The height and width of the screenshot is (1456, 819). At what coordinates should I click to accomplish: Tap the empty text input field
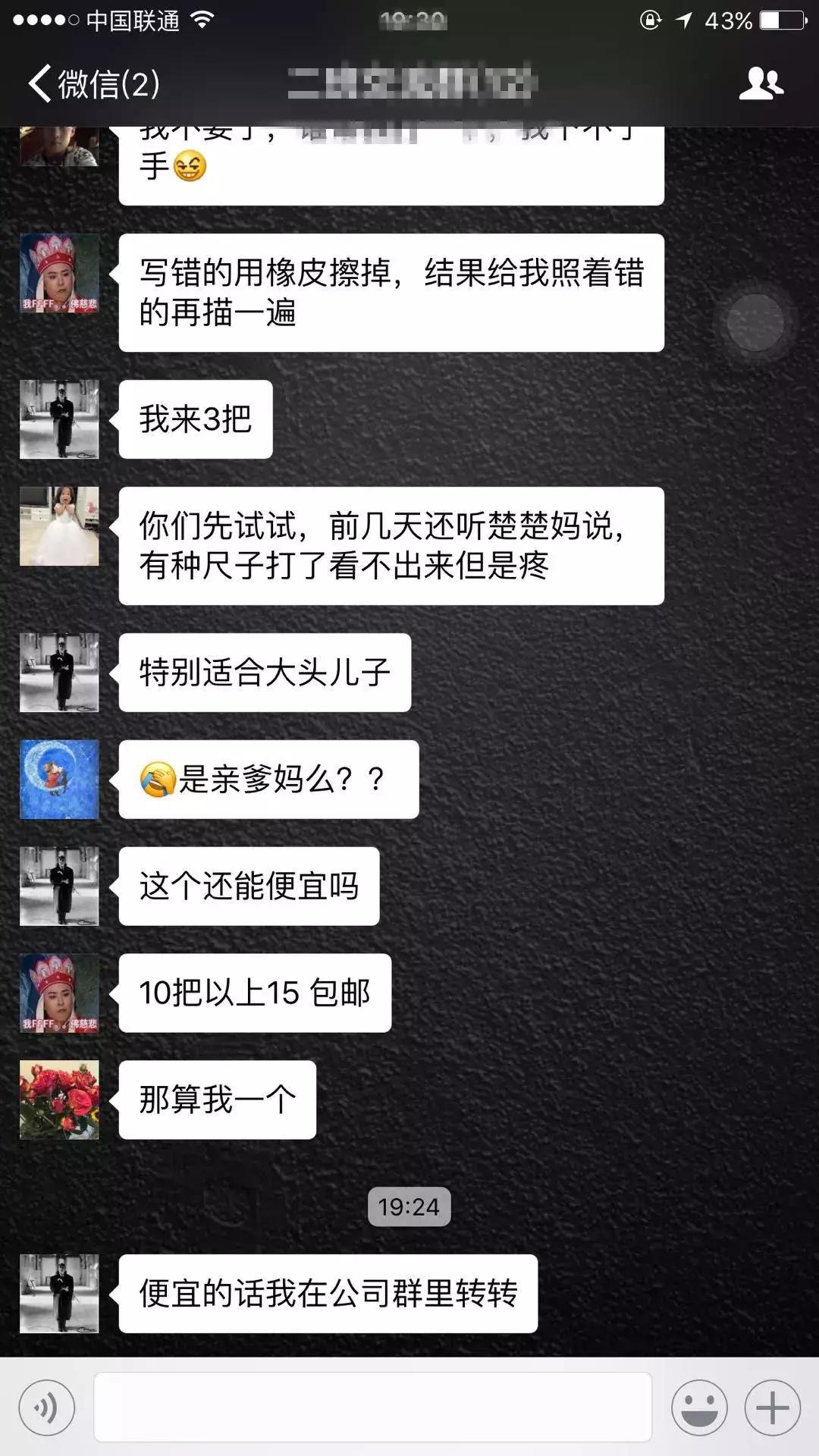(372, 1407)
